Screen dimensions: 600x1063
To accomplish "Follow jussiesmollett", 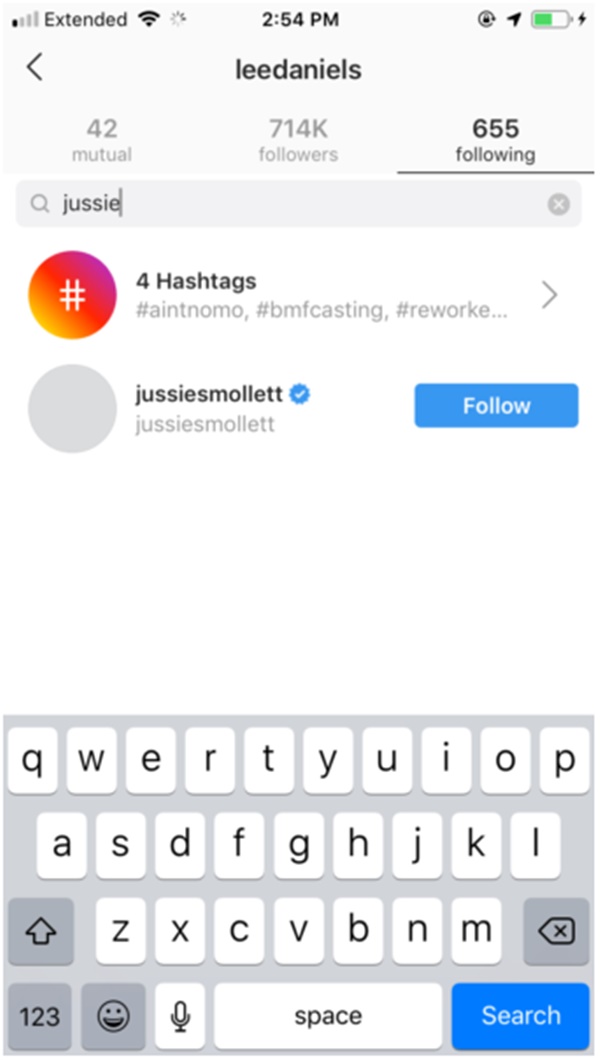I will click(x=496, y=405).
